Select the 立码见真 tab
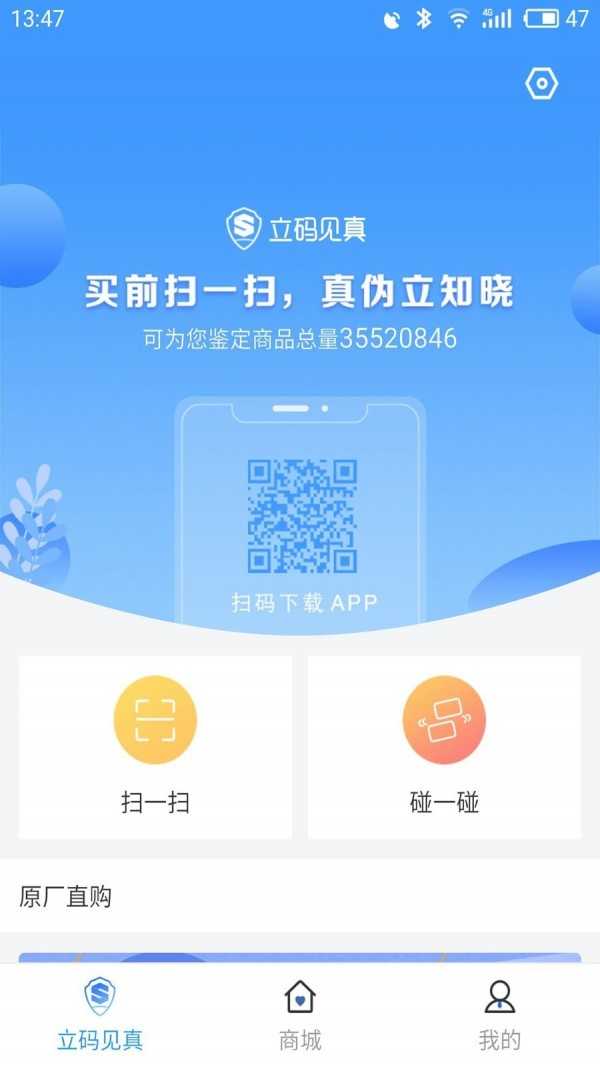Viewport: 600px width, 1067px height. [x=100, y=1015]
